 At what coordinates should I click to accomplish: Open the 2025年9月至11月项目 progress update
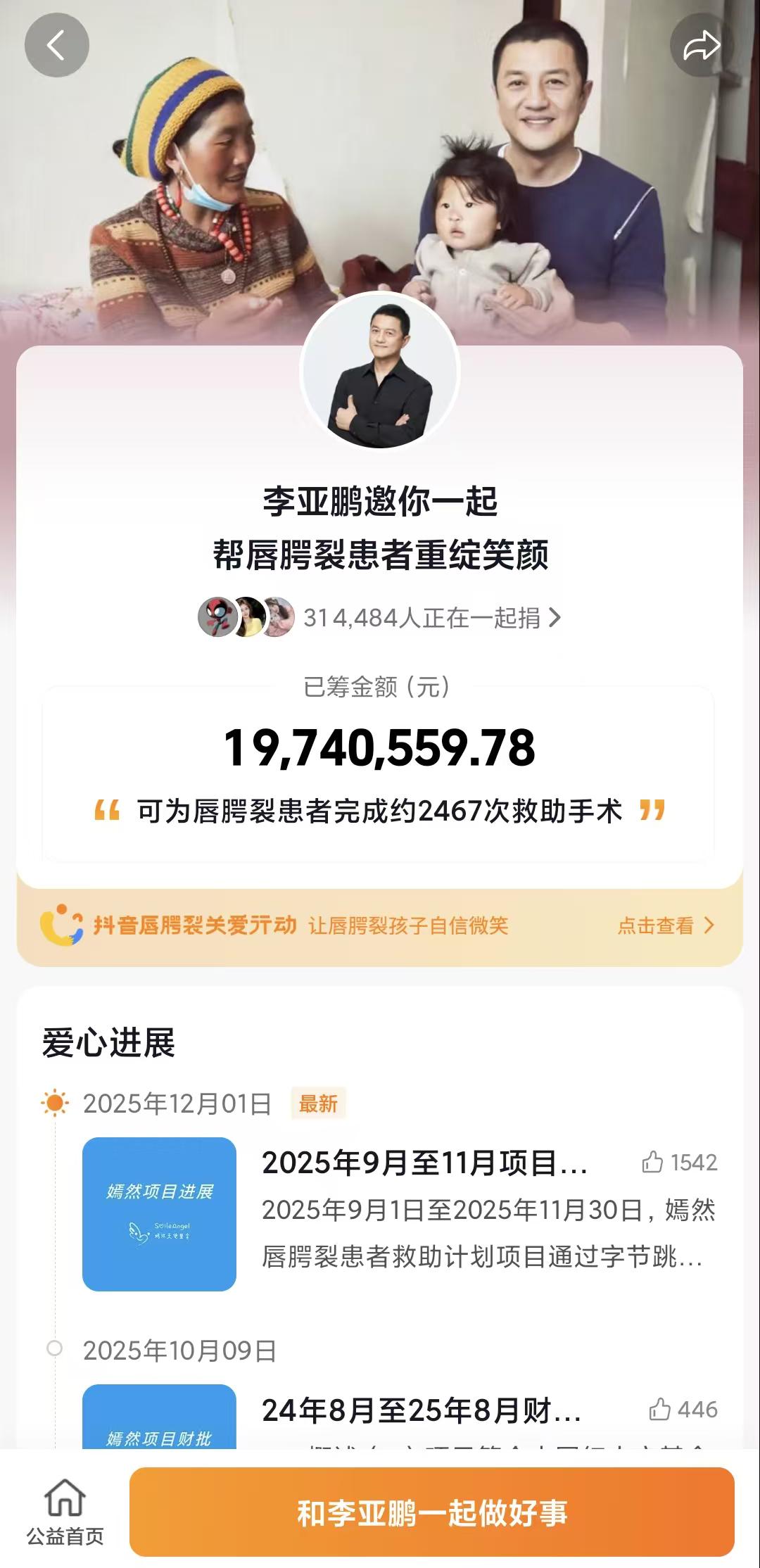(x=424, y=1163)
